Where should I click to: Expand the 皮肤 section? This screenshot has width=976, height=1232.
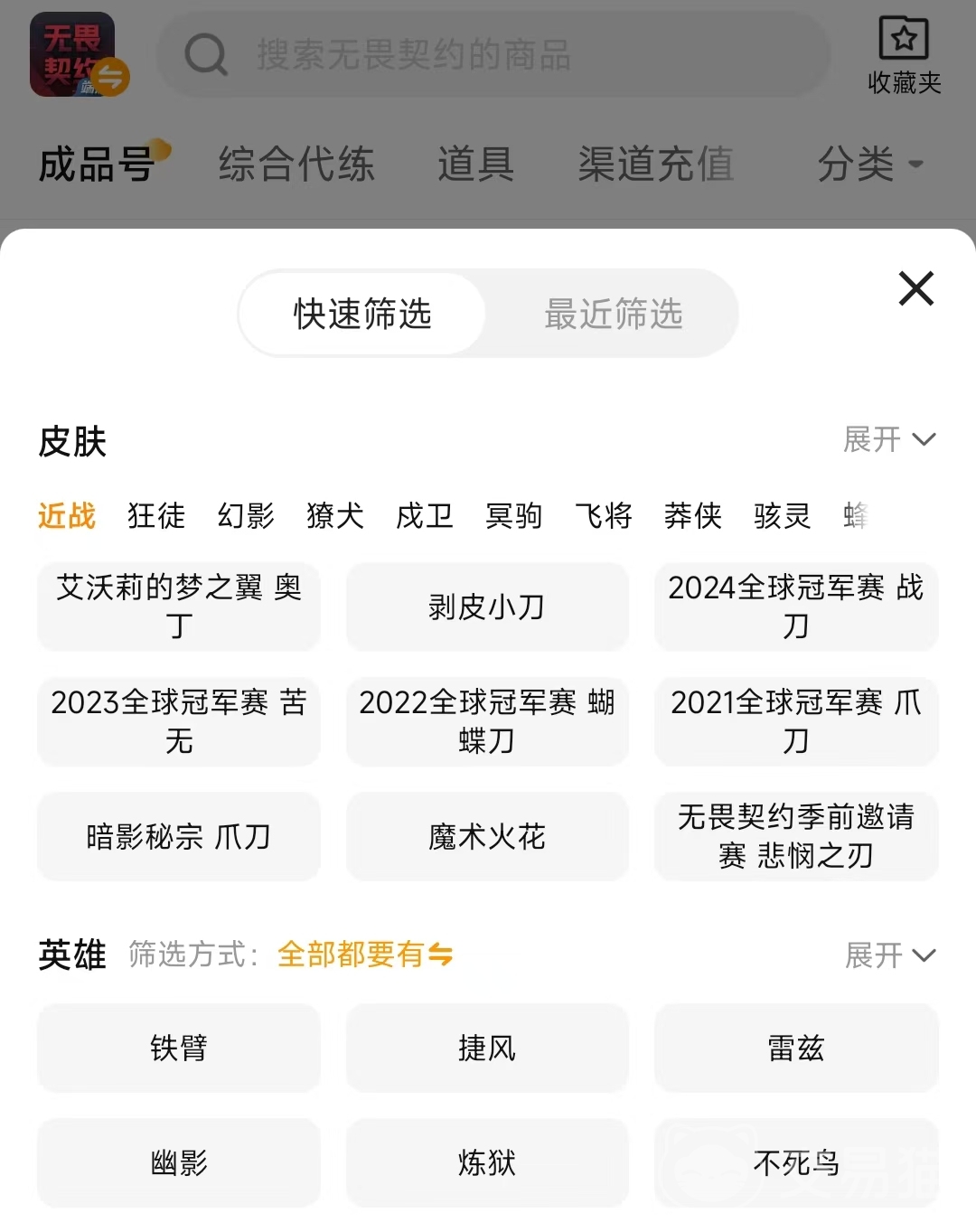888,440
